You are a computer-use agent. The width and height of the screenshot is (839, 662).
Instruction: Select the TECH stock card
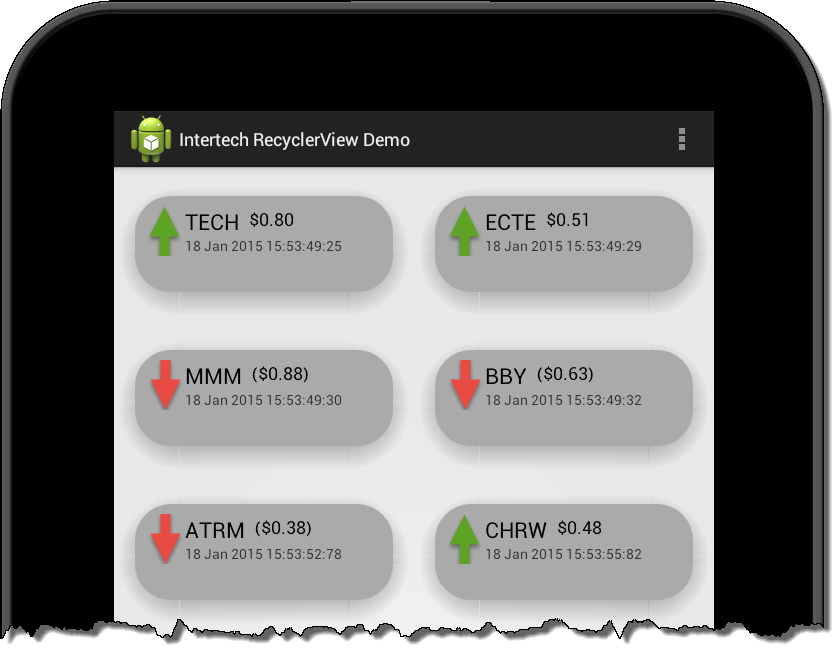[264, 243]
